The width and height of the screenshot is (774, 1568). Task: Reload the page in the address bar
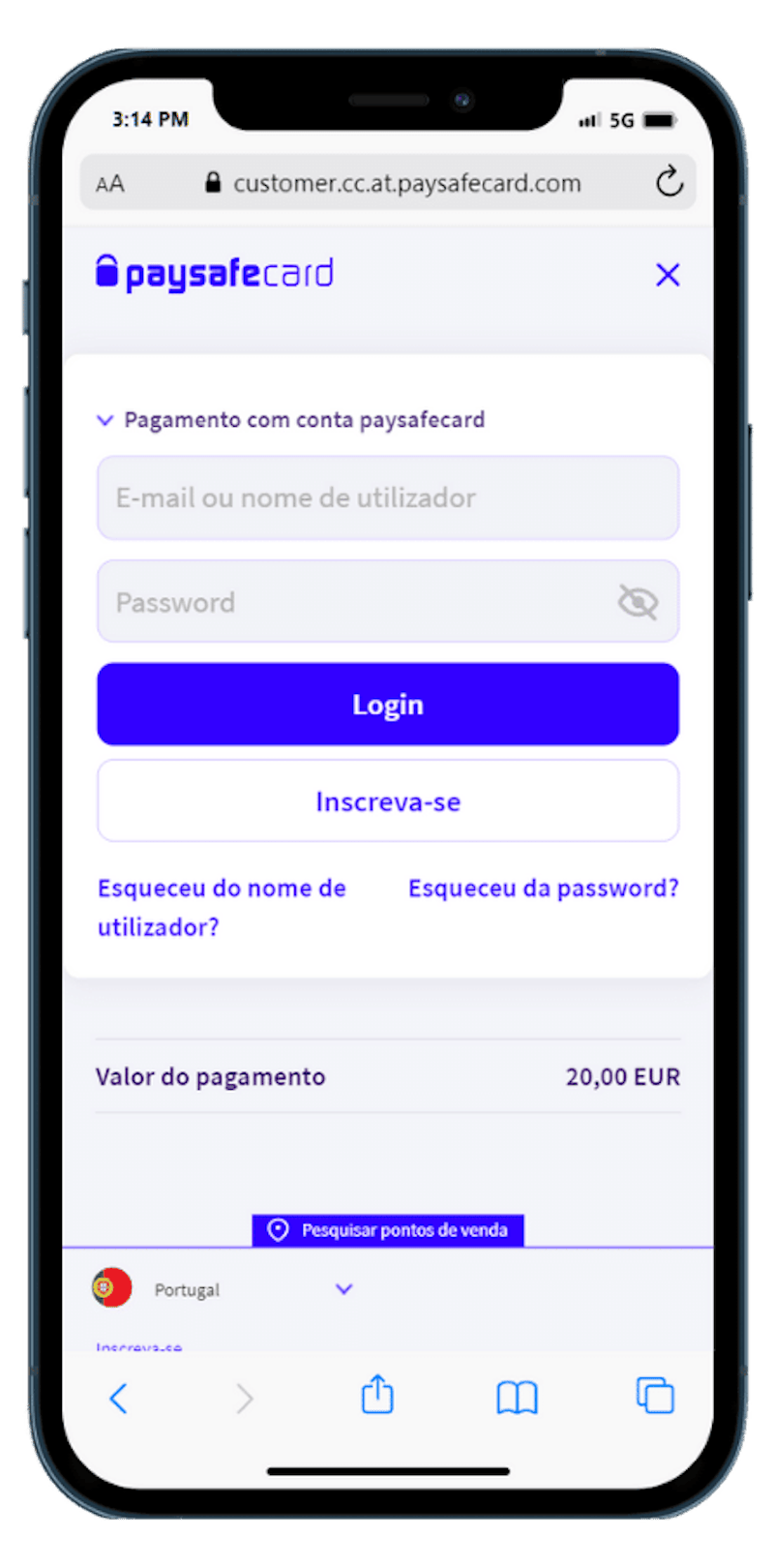[x=669, y=182]
